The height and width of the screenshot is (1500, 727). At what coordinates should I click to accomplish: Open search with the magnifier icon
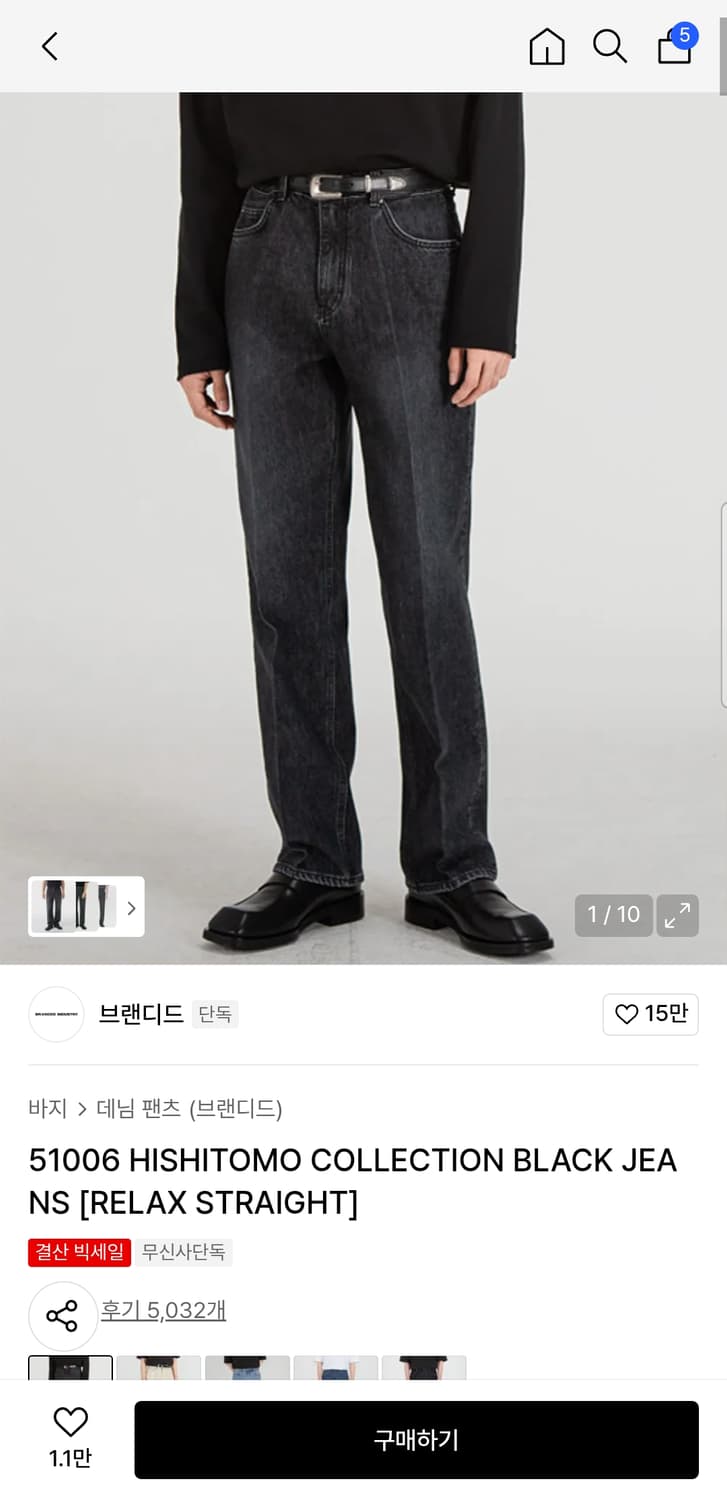pyautogui.click(x=610, y=46)
